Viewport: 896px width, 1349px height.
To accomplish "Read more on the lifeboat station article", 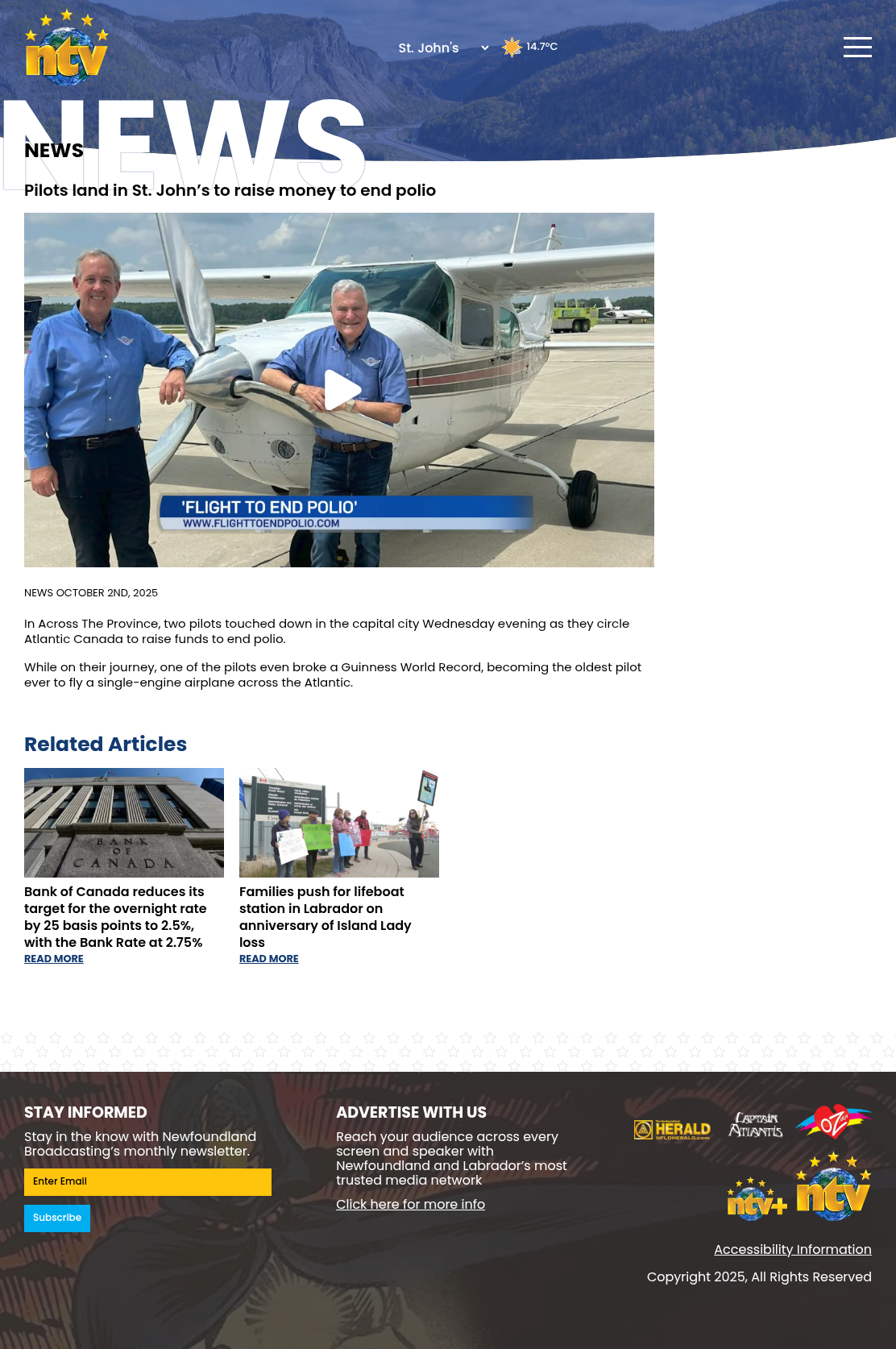I will click(269, 959).
